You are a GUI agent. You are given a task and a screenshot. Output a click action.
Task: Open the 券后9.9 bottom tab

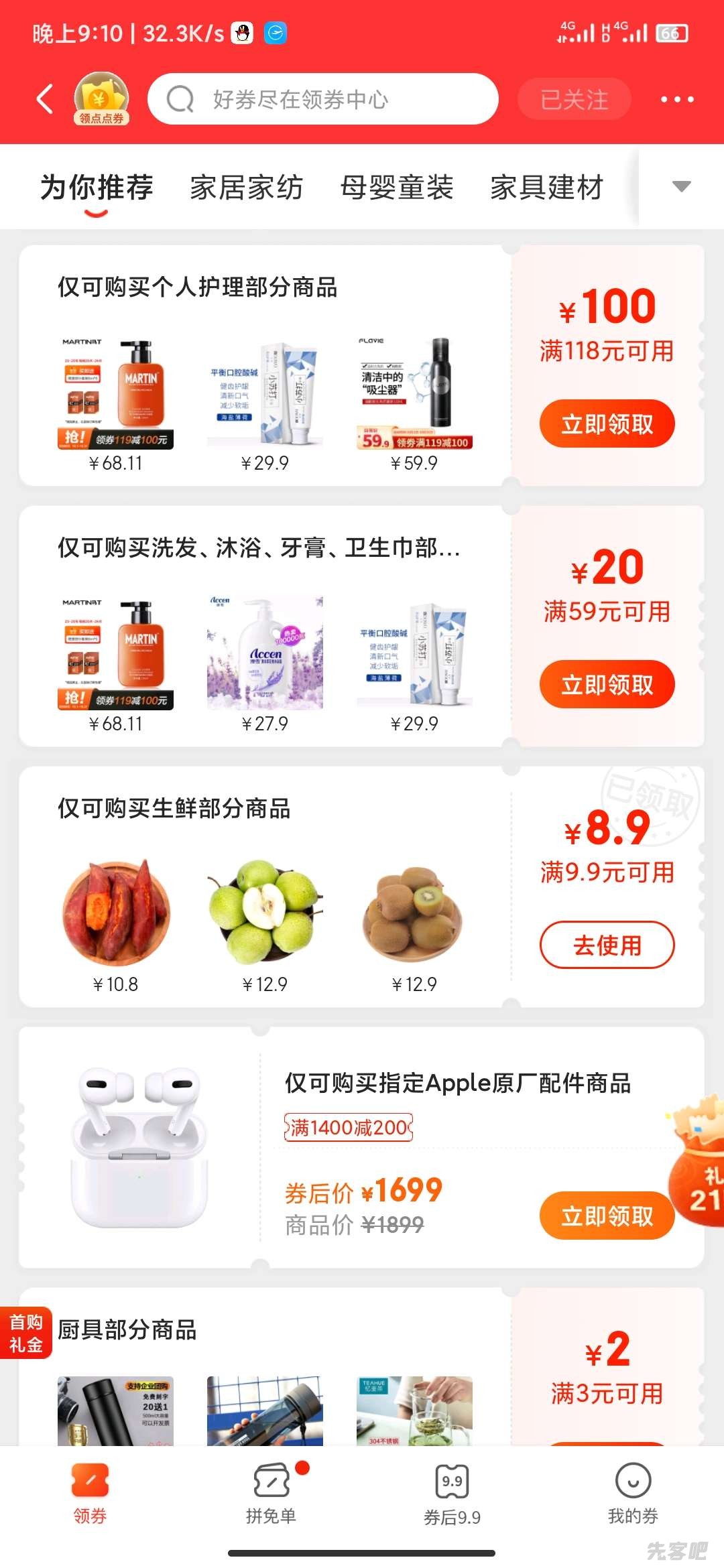coord(452,1493)
